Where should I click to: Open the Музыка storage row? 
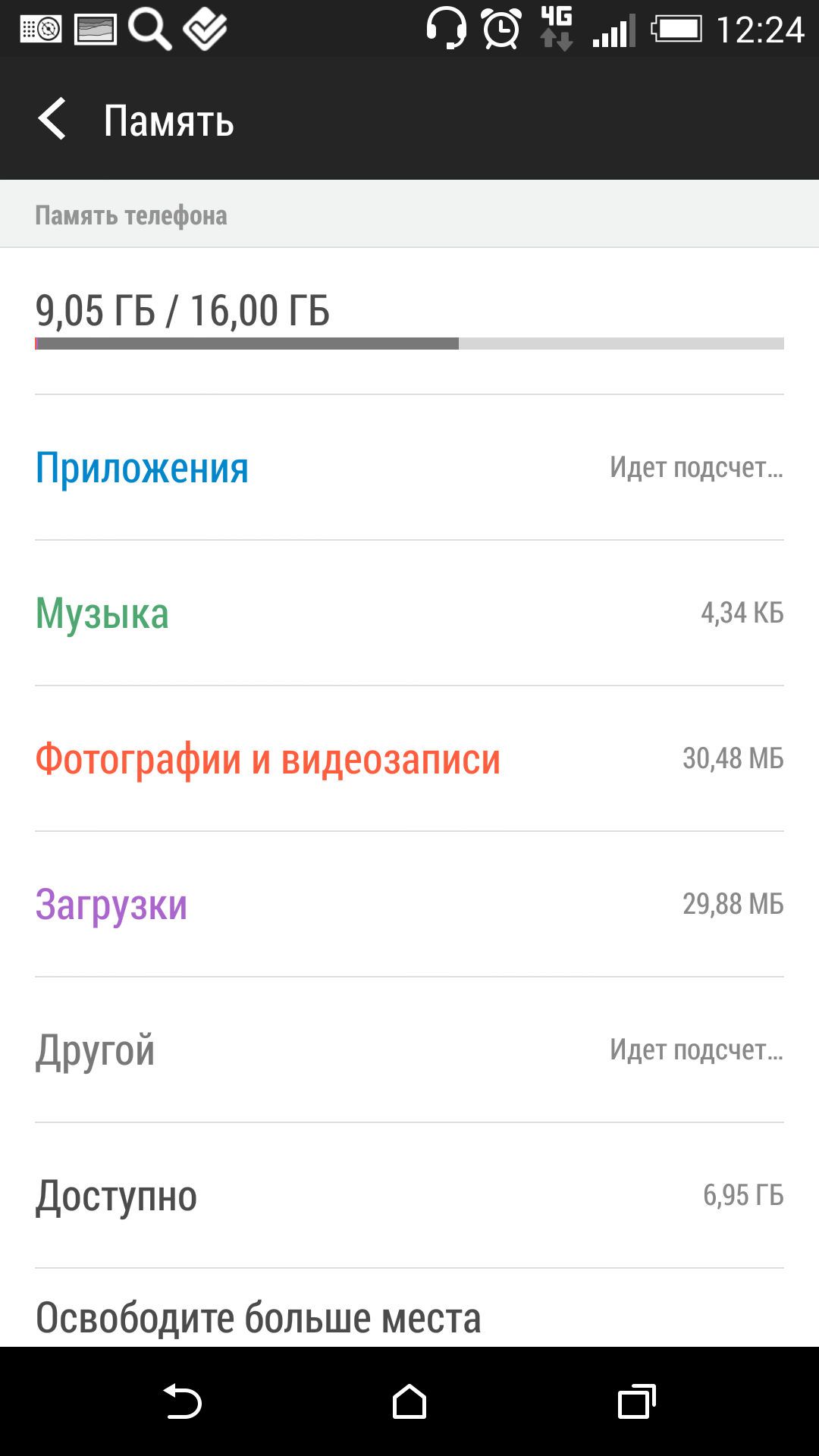tap(409, 613)
